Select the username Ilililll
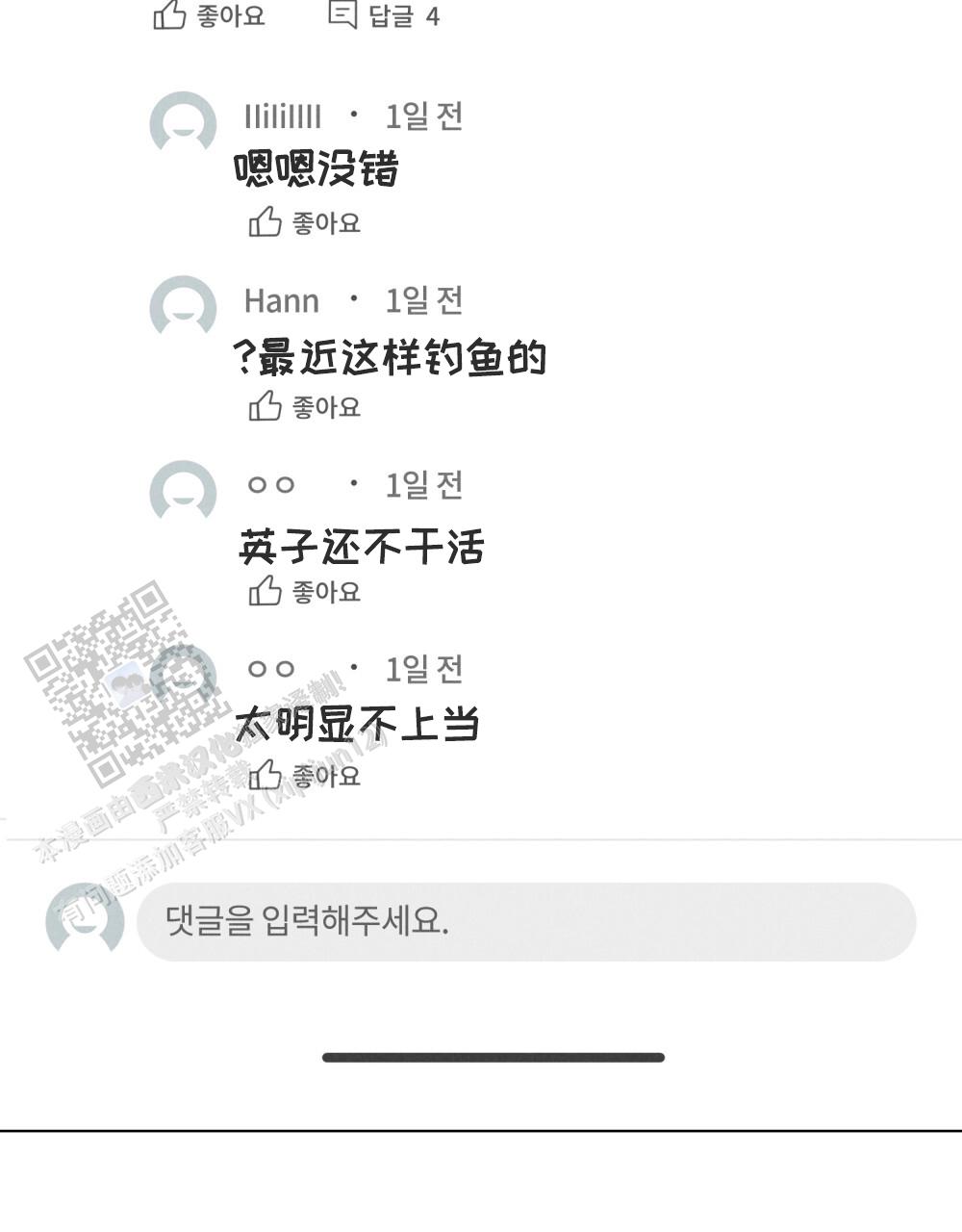Screen dimensions: 962x1232 (x=282, y=115)
